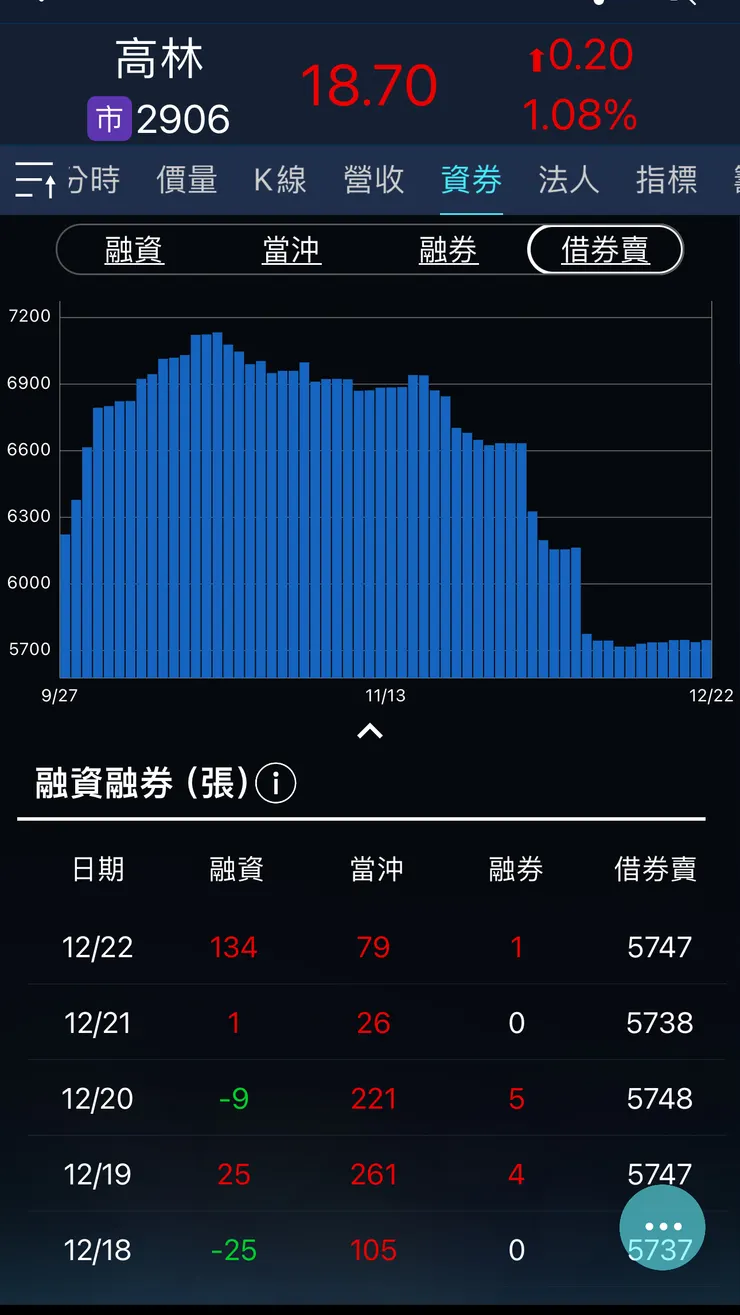740x1315 pixels.
Task: Open the K線 chart tab
Action: click(280, 181)
